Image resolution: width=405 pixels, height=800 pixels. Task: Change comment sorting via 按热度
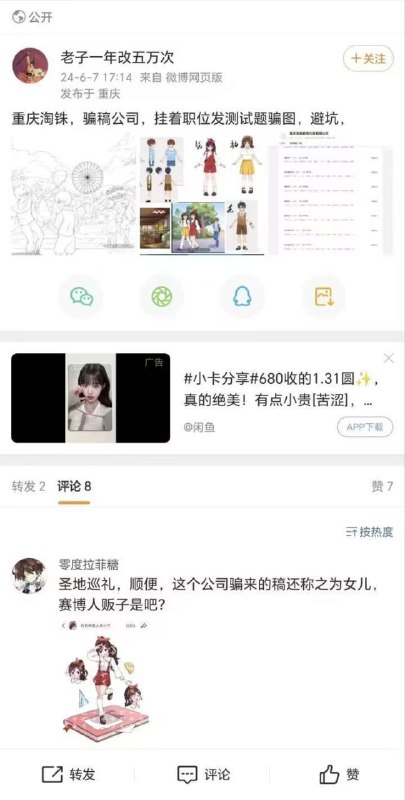[x=370, y=532]
